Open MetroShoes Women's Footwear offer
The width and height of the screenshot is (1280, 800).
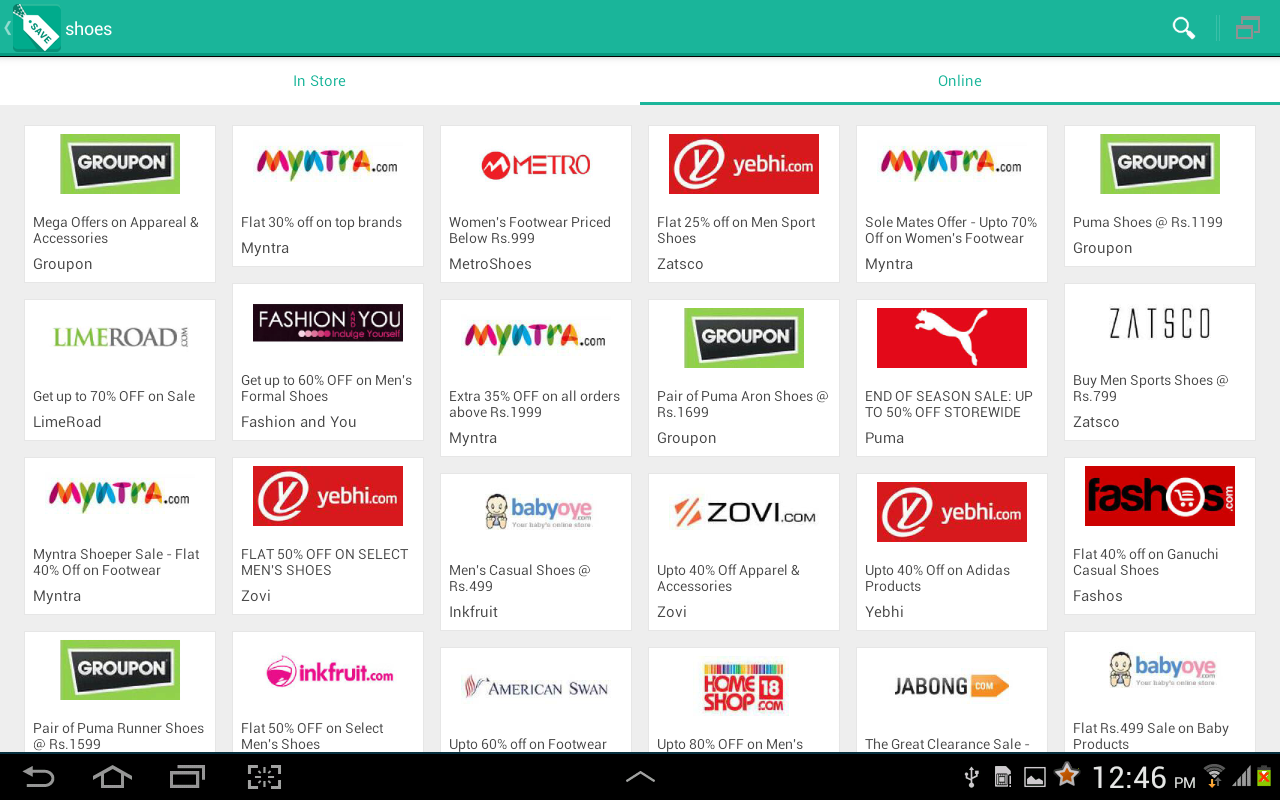(536, 204)
